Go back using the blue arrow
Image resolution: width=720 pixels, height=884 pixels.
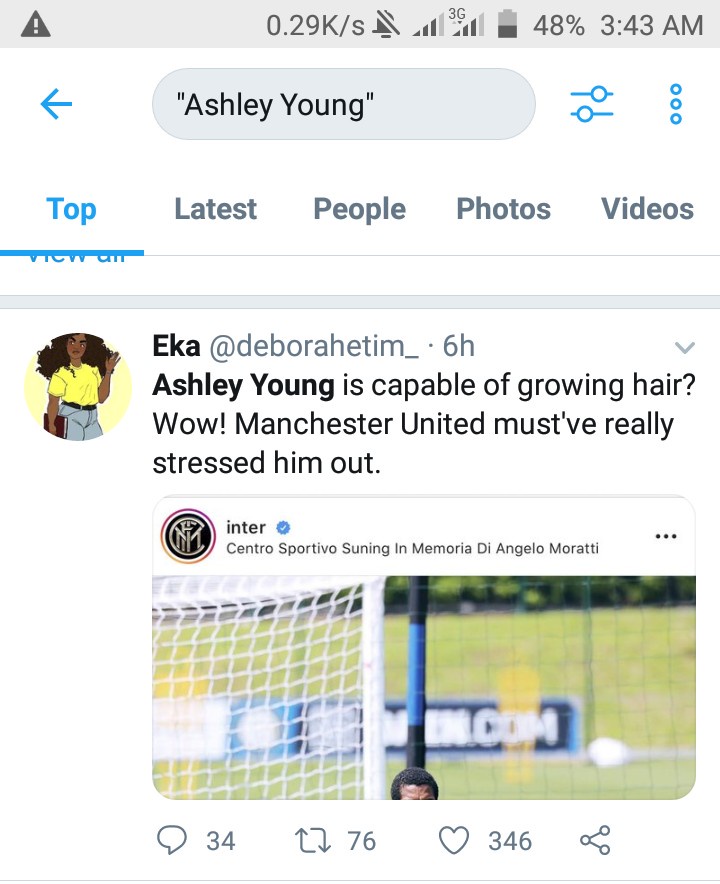[x=57, y=103]
